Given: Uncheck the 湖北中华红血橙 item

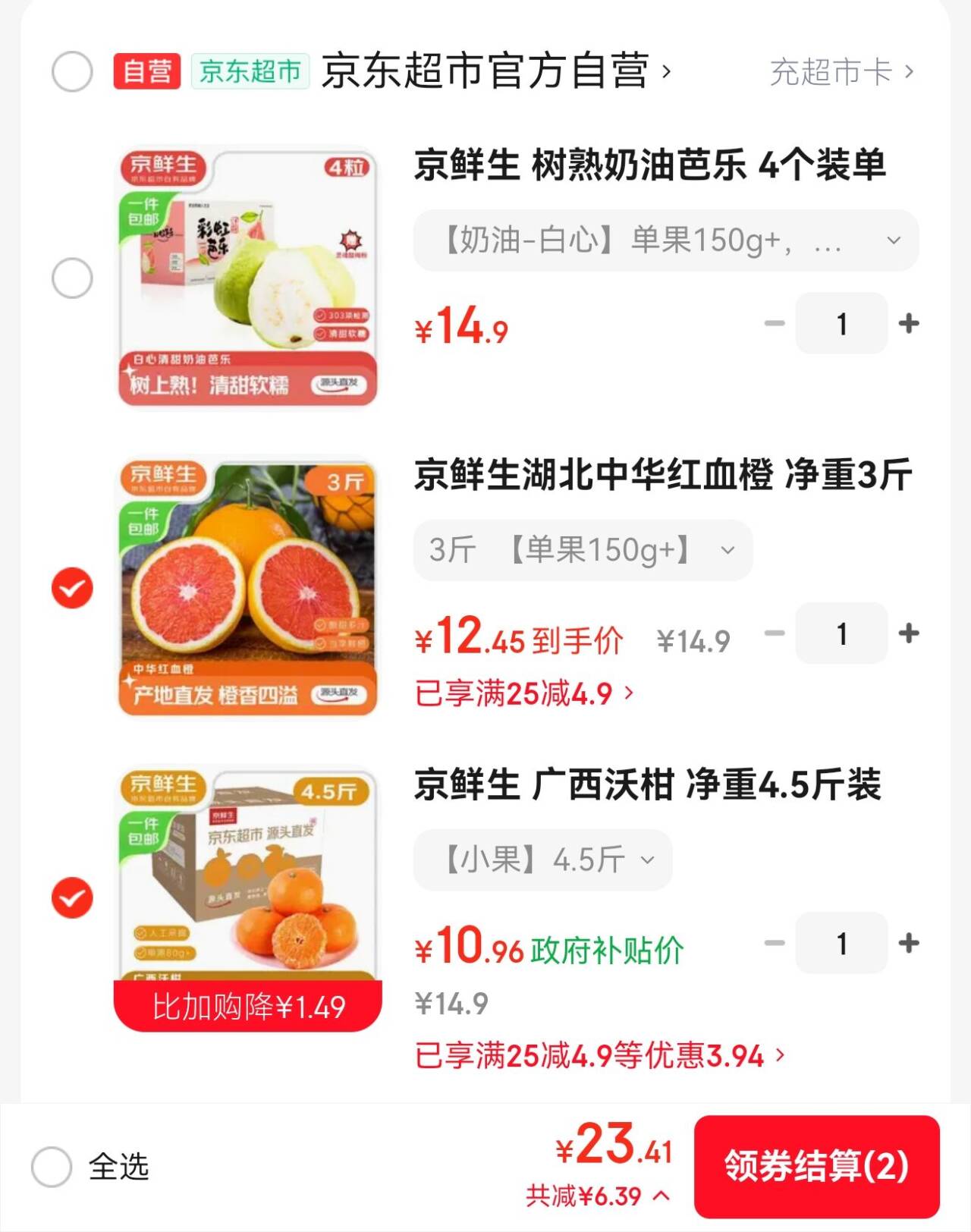Looking at the screenshot, I should point(72,588).
